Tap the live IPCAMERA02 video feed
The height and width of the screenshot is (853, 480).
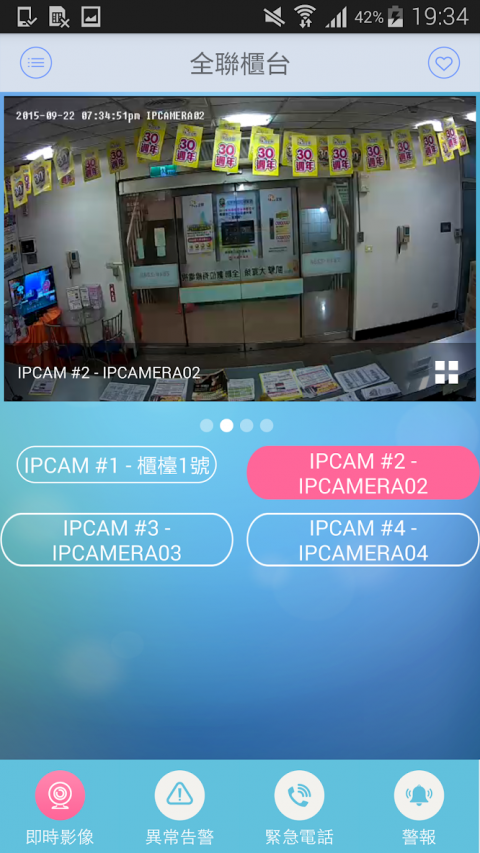click(x=240, y=249)
